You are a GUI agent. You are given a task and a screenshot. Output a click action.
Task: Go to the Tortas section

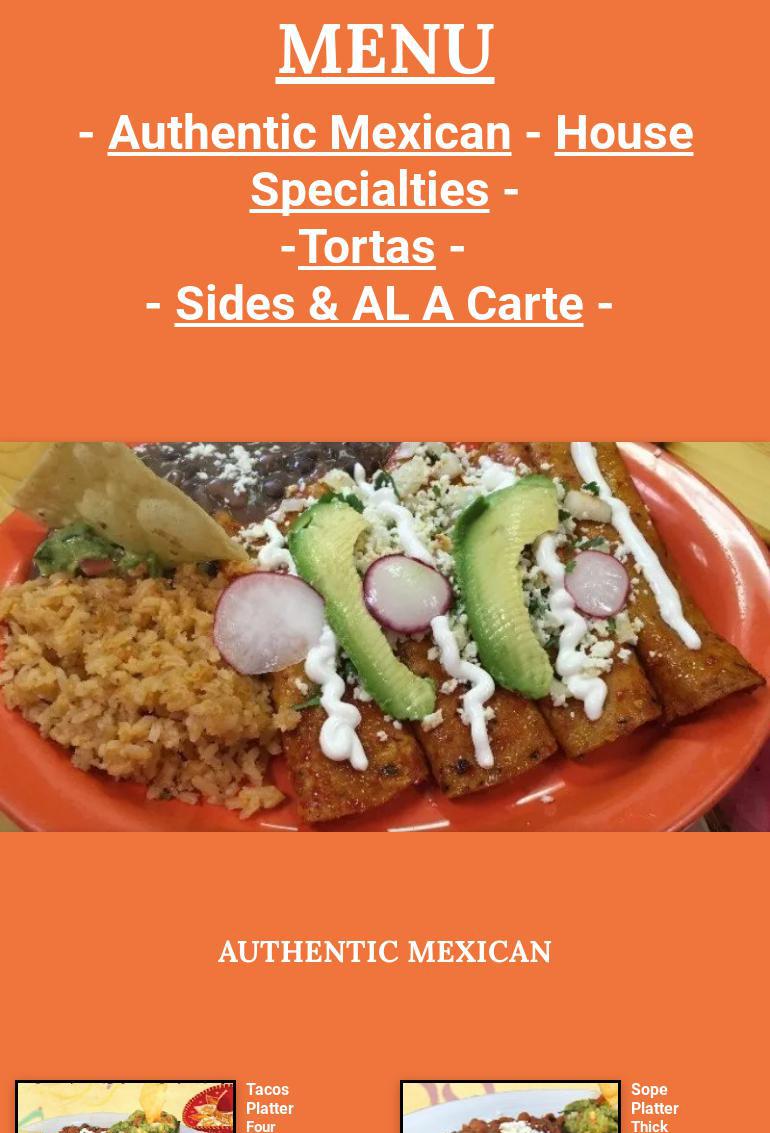click(x=366, y=247)
